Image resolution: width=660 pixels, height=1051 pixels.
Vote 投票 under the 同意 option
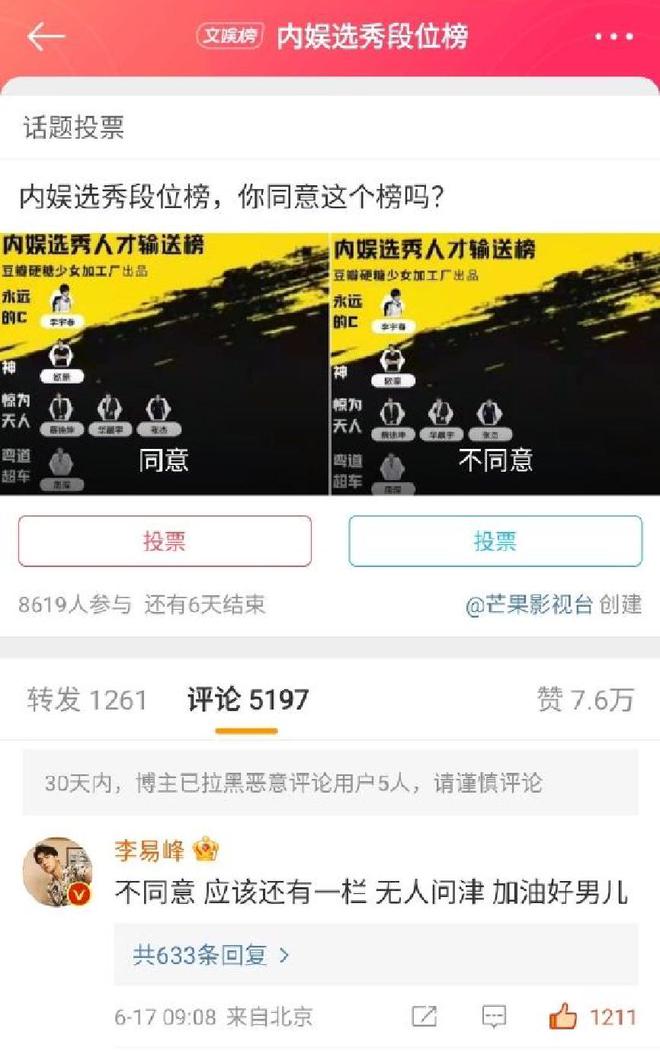pos(164,541)
